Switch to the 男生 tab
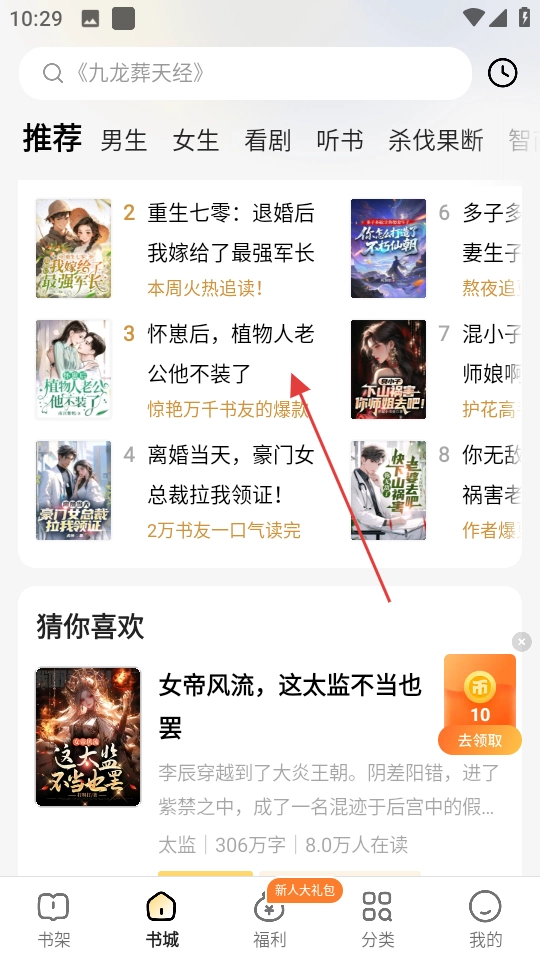The image size is (540, 960). 124,140
